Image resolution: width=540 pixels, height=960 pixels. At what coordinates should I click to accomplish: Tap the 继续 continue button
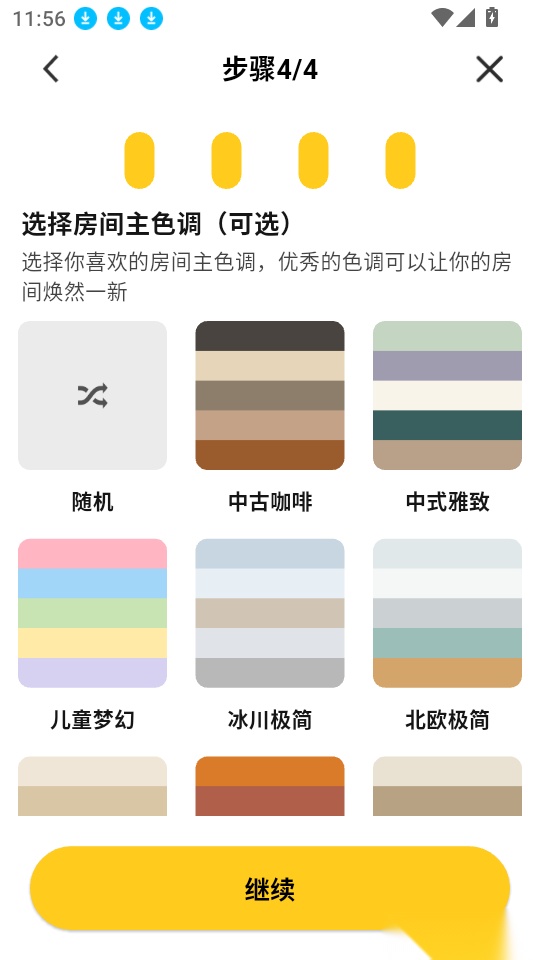[270, 888]
